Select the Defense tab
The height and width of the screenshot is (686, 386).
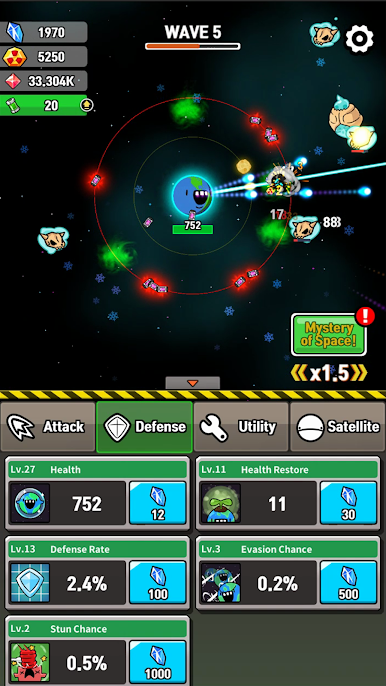click(x=144, y=427)
